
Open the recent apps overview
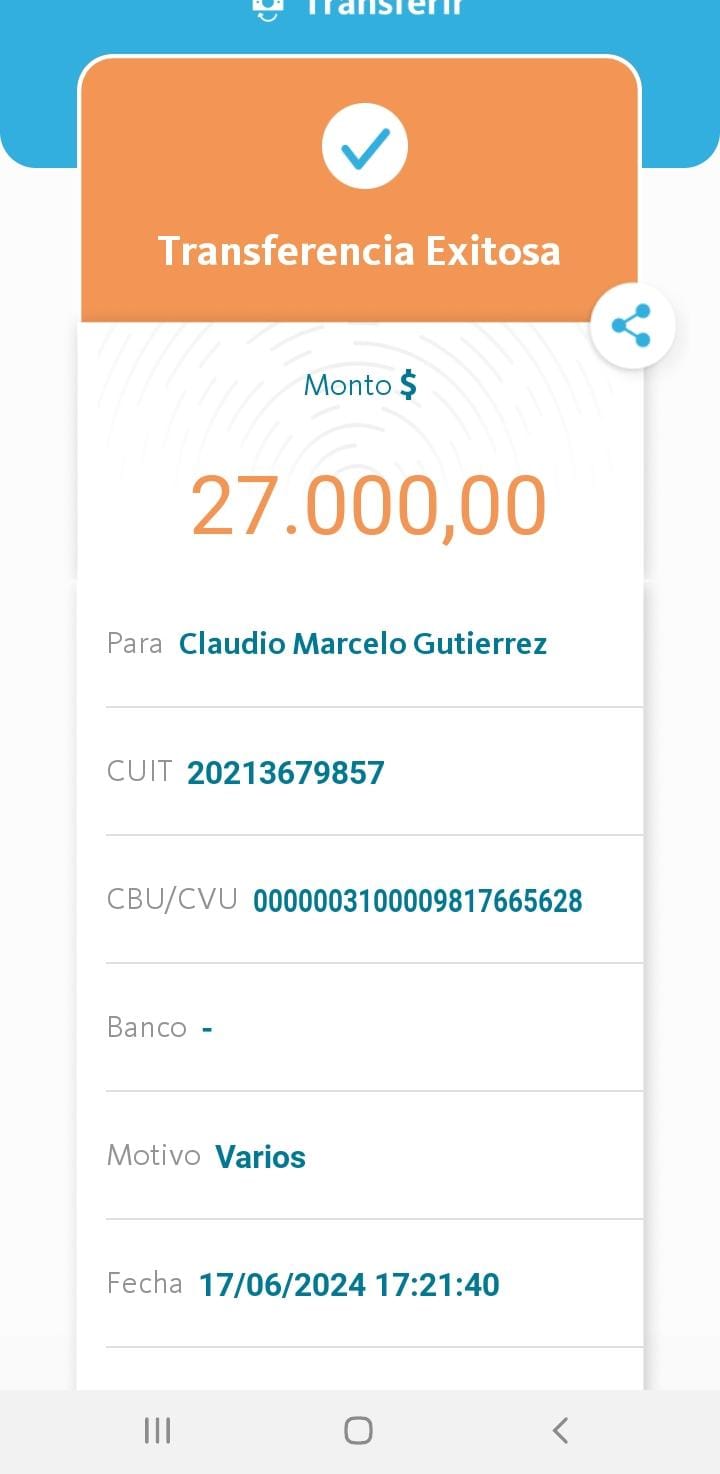click(157, 1430)
